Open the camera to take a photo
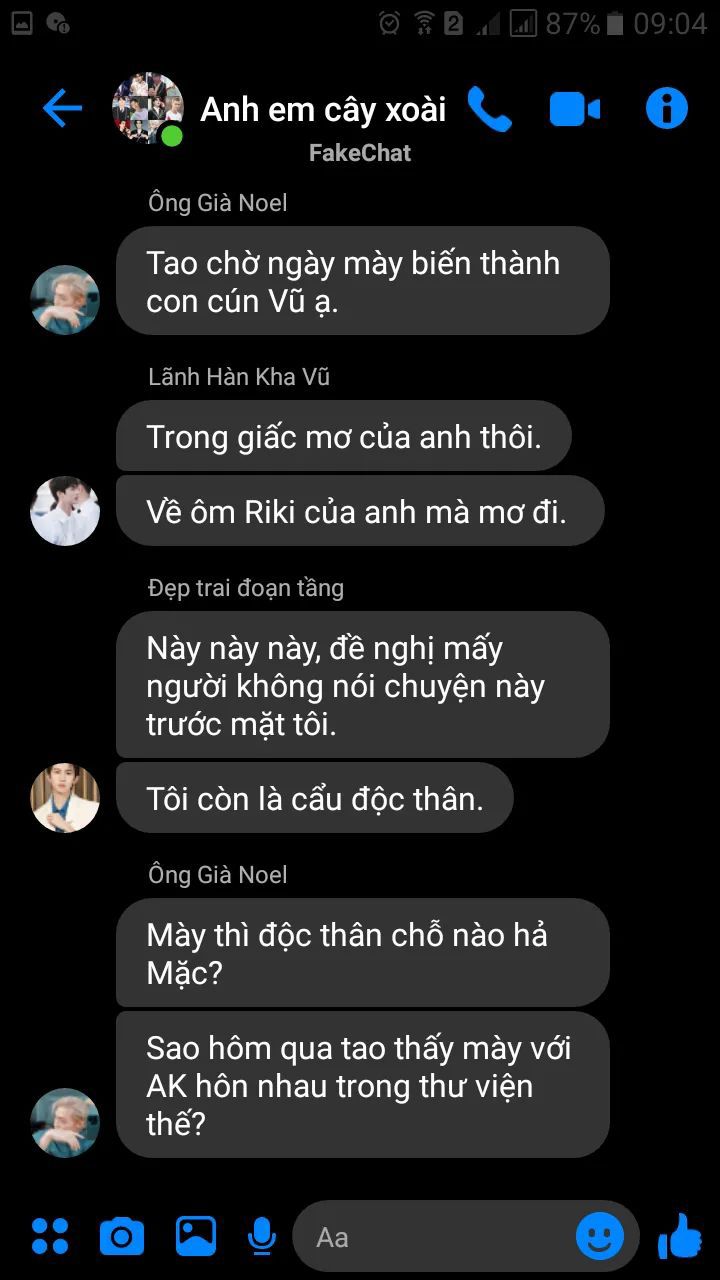The height and width of the screenshot is (1280, 720). tap(122, 1237)
